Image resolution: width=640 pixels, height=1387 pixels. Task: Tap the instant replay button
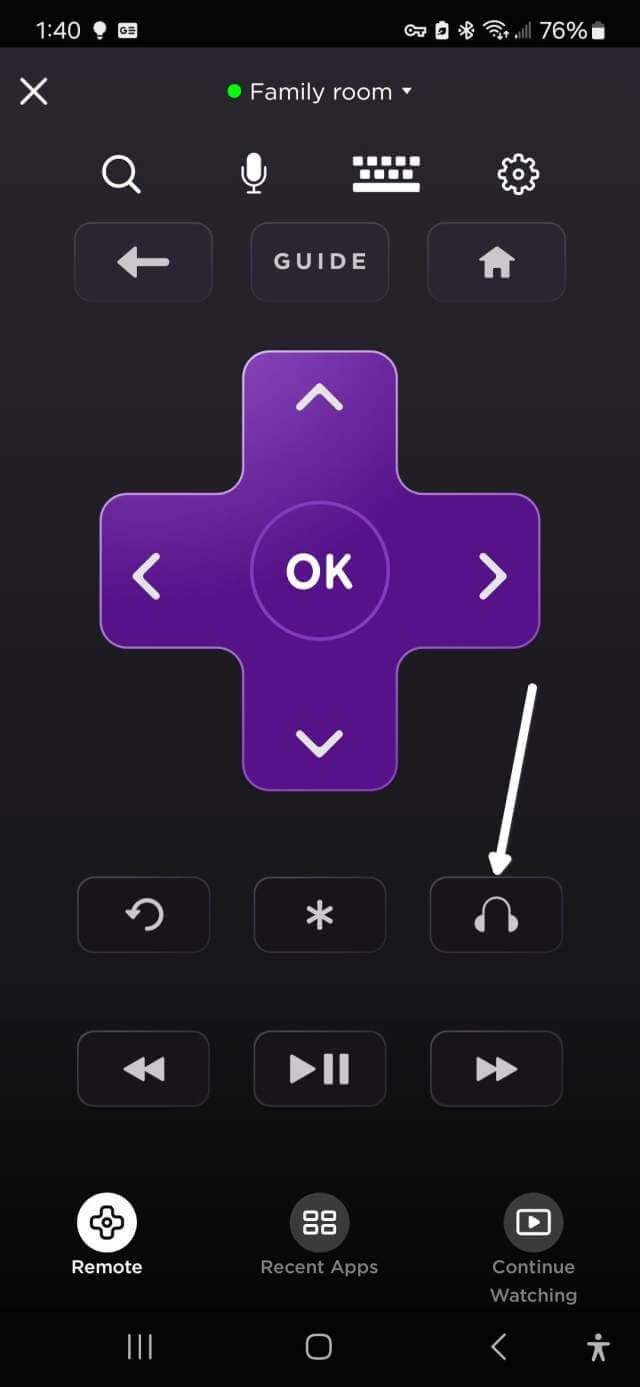(x=143, y=915)
